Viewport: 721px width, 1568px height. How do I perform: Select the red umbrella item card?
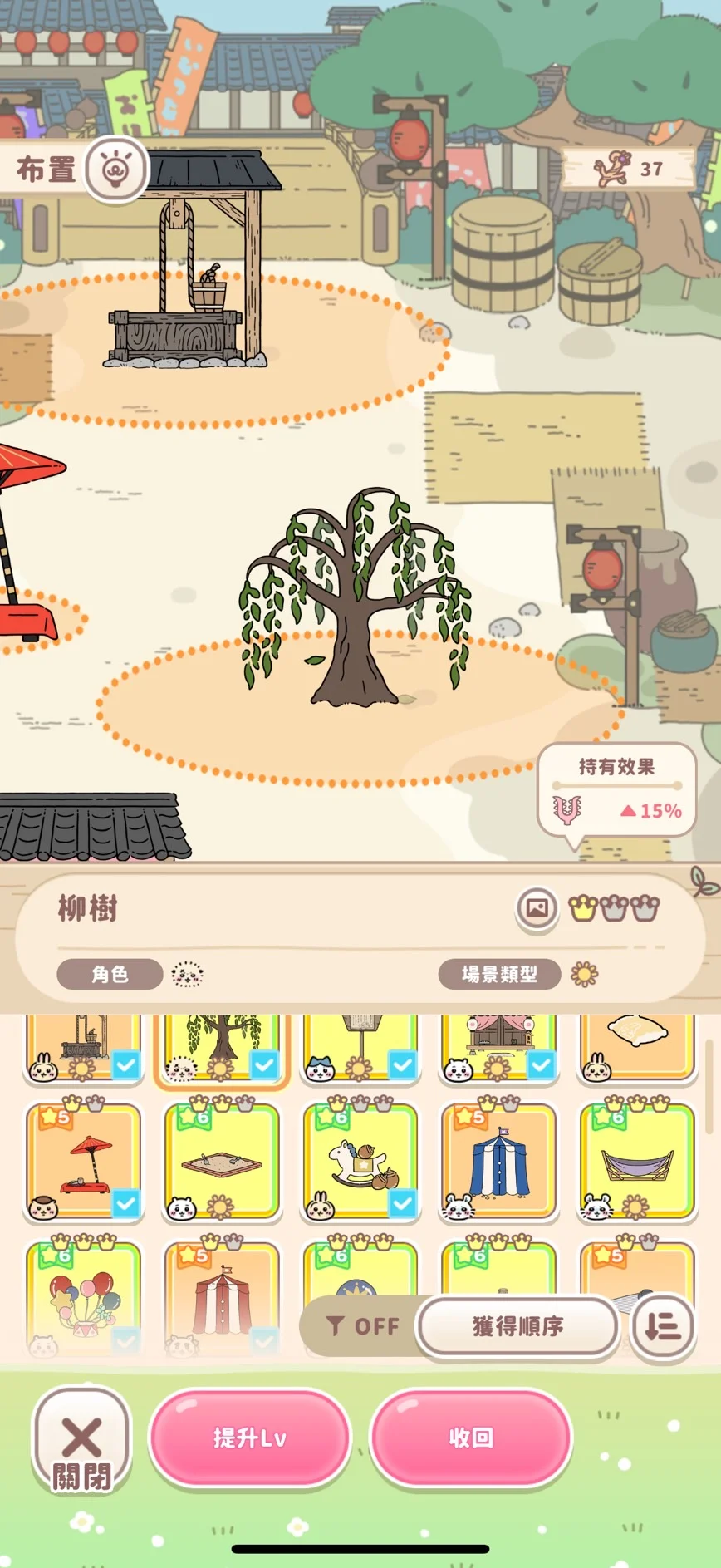tap(84, 1163)
